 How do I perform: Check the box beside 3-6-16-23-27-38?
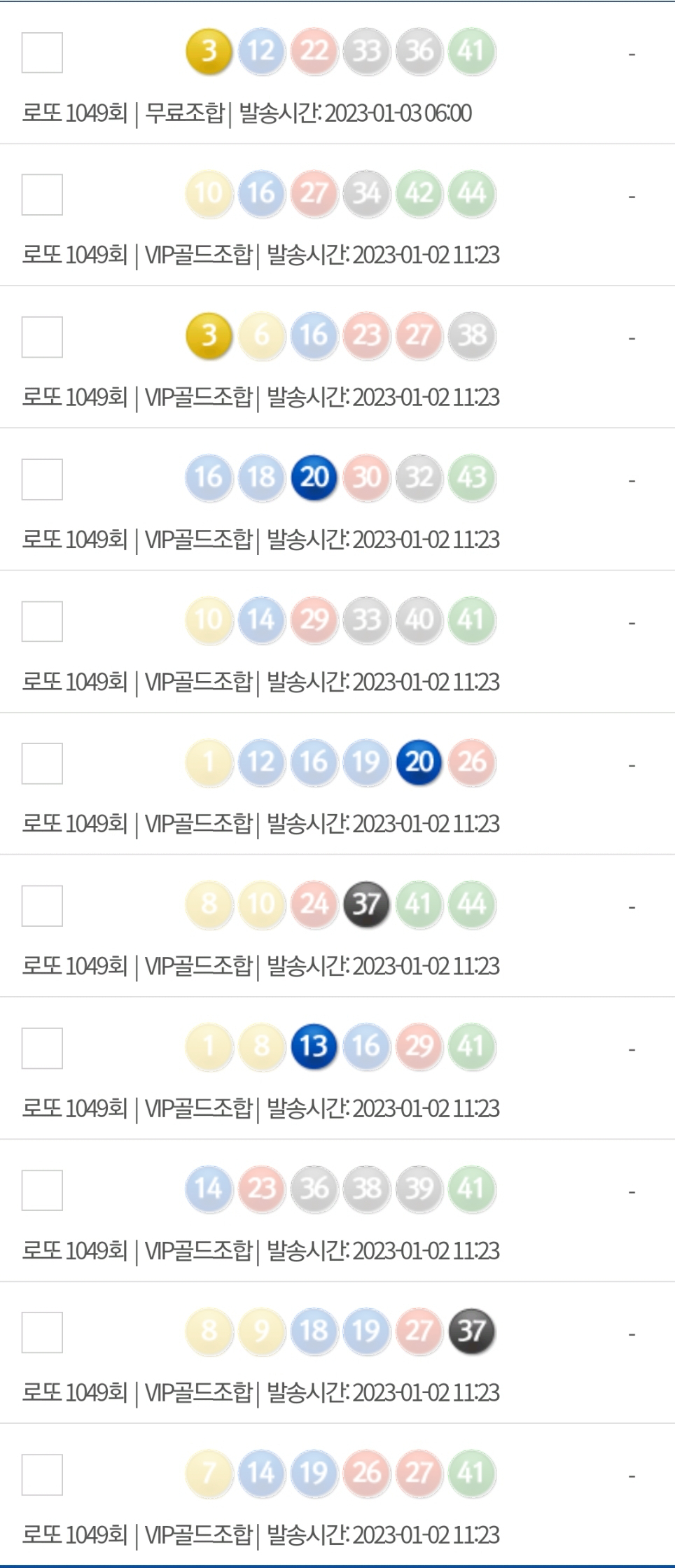coord(42,337)
